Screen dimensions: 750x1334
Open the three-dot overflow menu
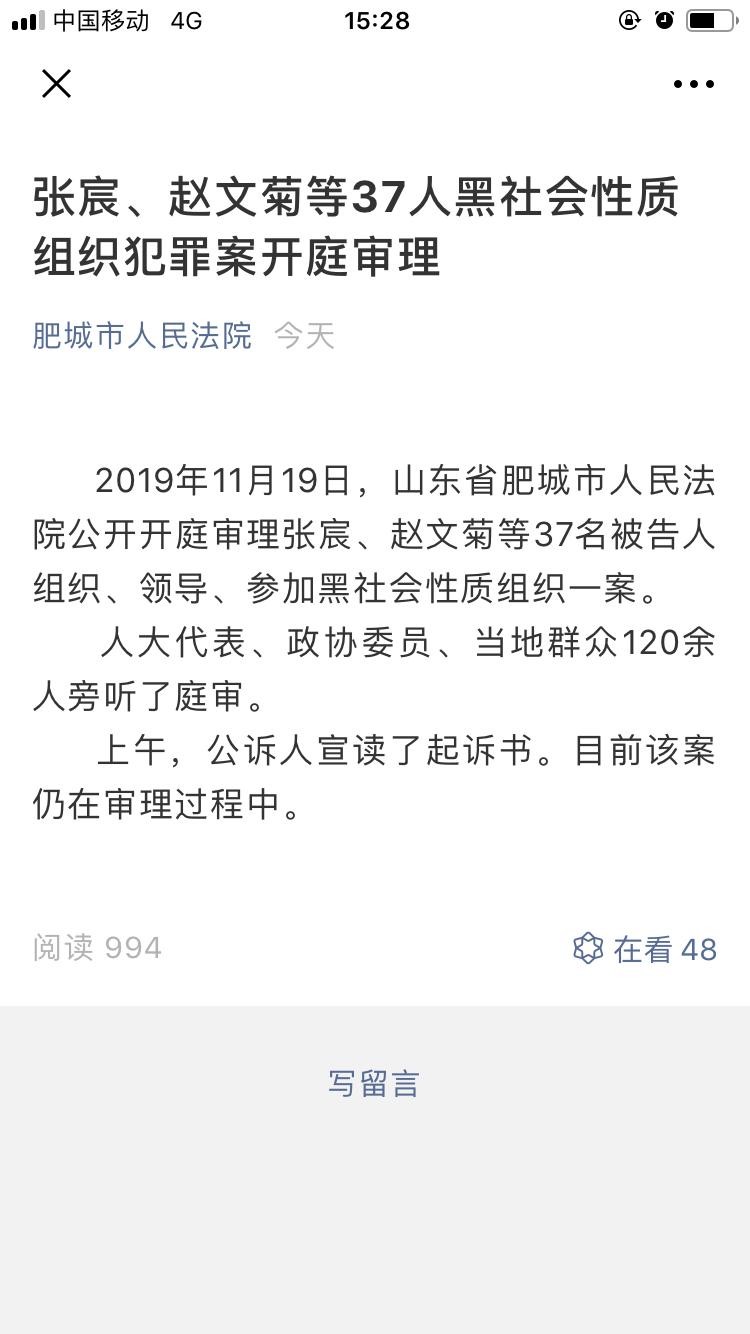click(x=693, y=85)
